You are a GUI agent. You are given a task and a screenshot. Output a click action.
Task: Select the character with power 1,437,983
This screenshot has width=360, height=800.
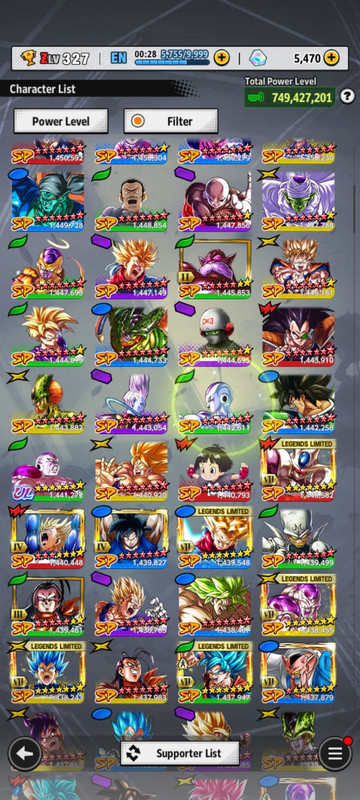(x=131, y=672)
